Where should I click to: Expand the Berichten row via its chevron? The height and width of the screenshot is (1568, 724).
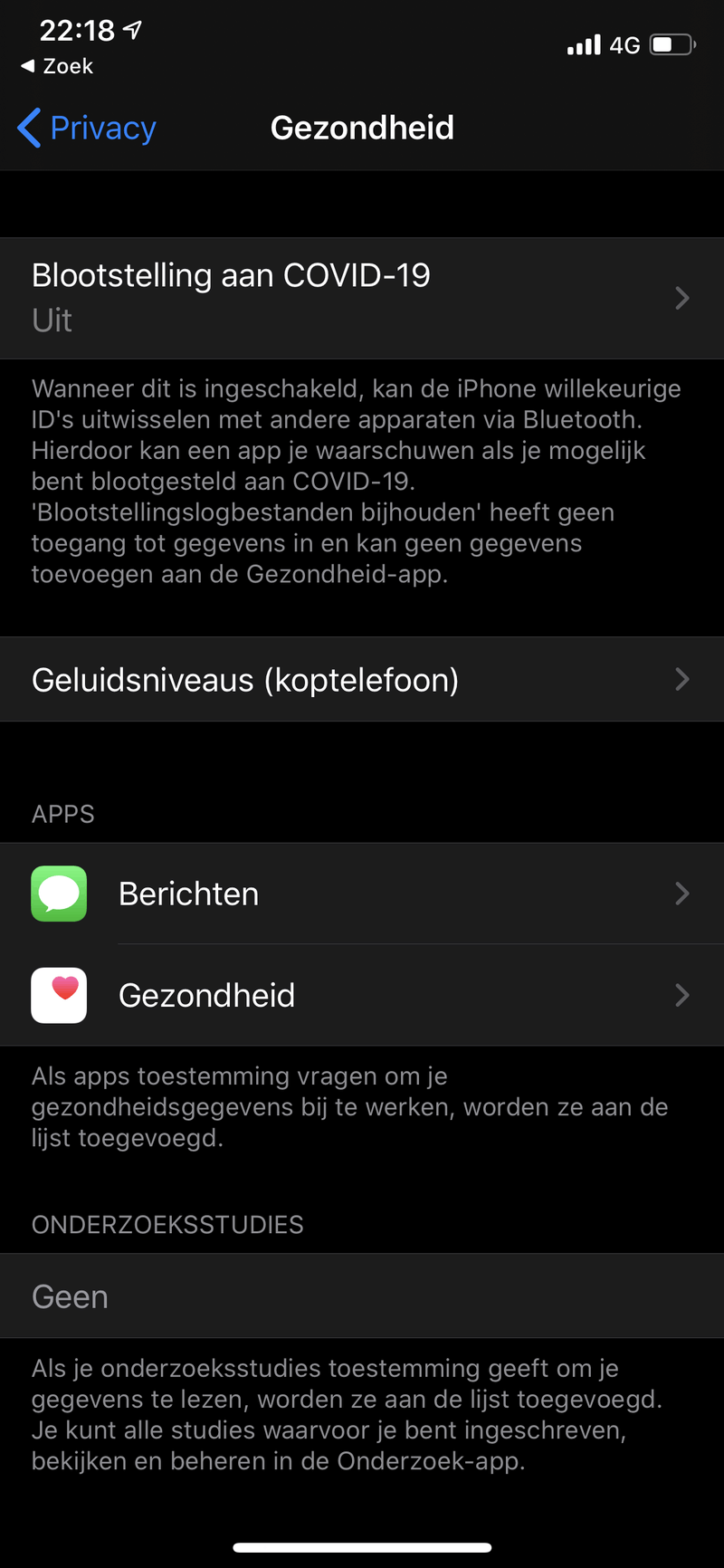pyautogui.click(x=681, y=894)
